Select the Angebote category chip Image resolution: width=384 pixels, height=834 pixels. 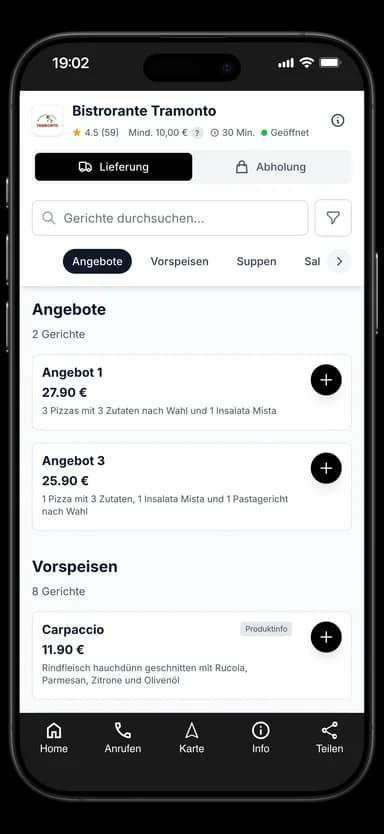pos(97,262)
